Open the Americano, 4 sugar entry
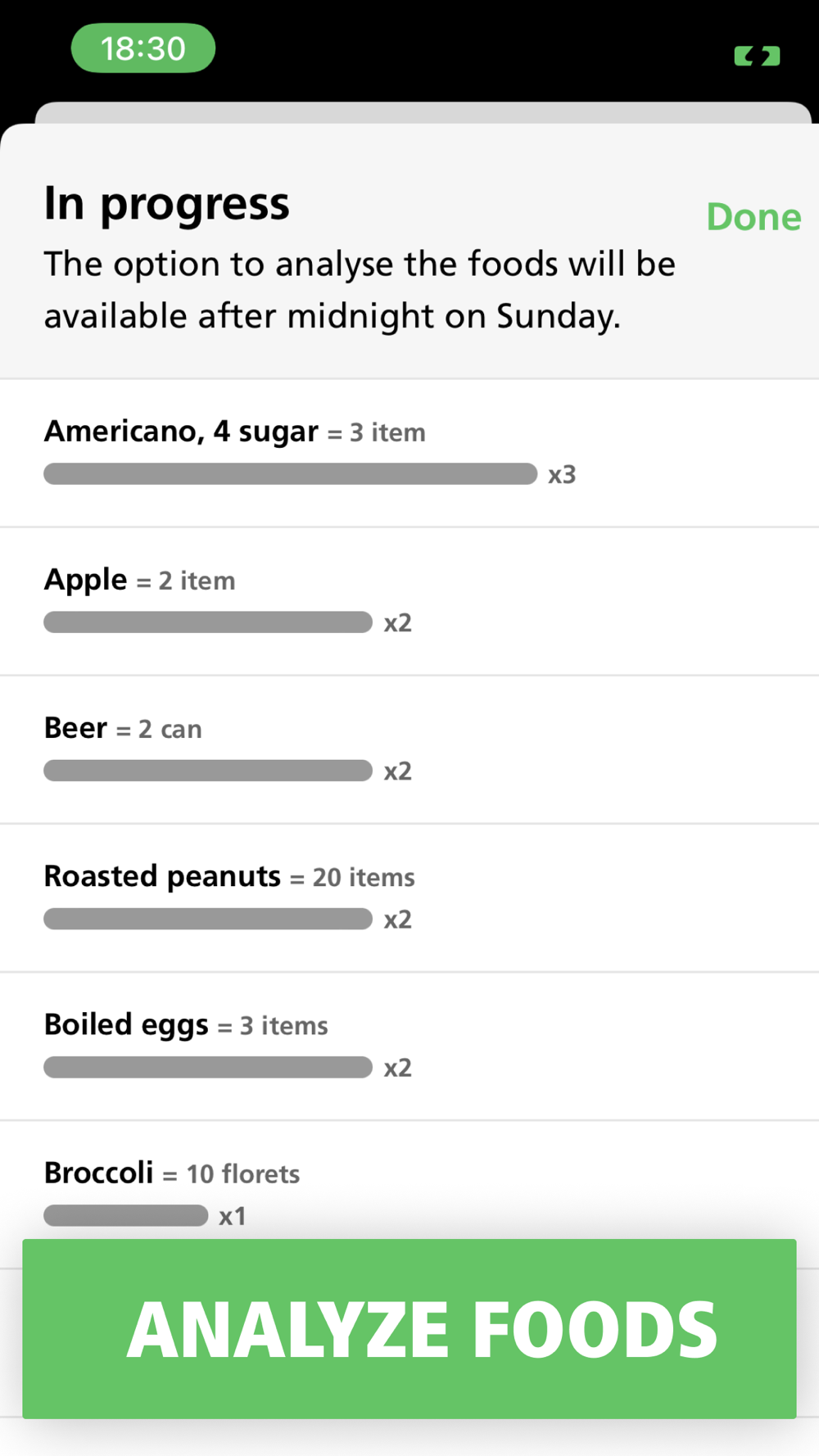This screenshot has width=819, height=1456. click(x=409, y=454)
